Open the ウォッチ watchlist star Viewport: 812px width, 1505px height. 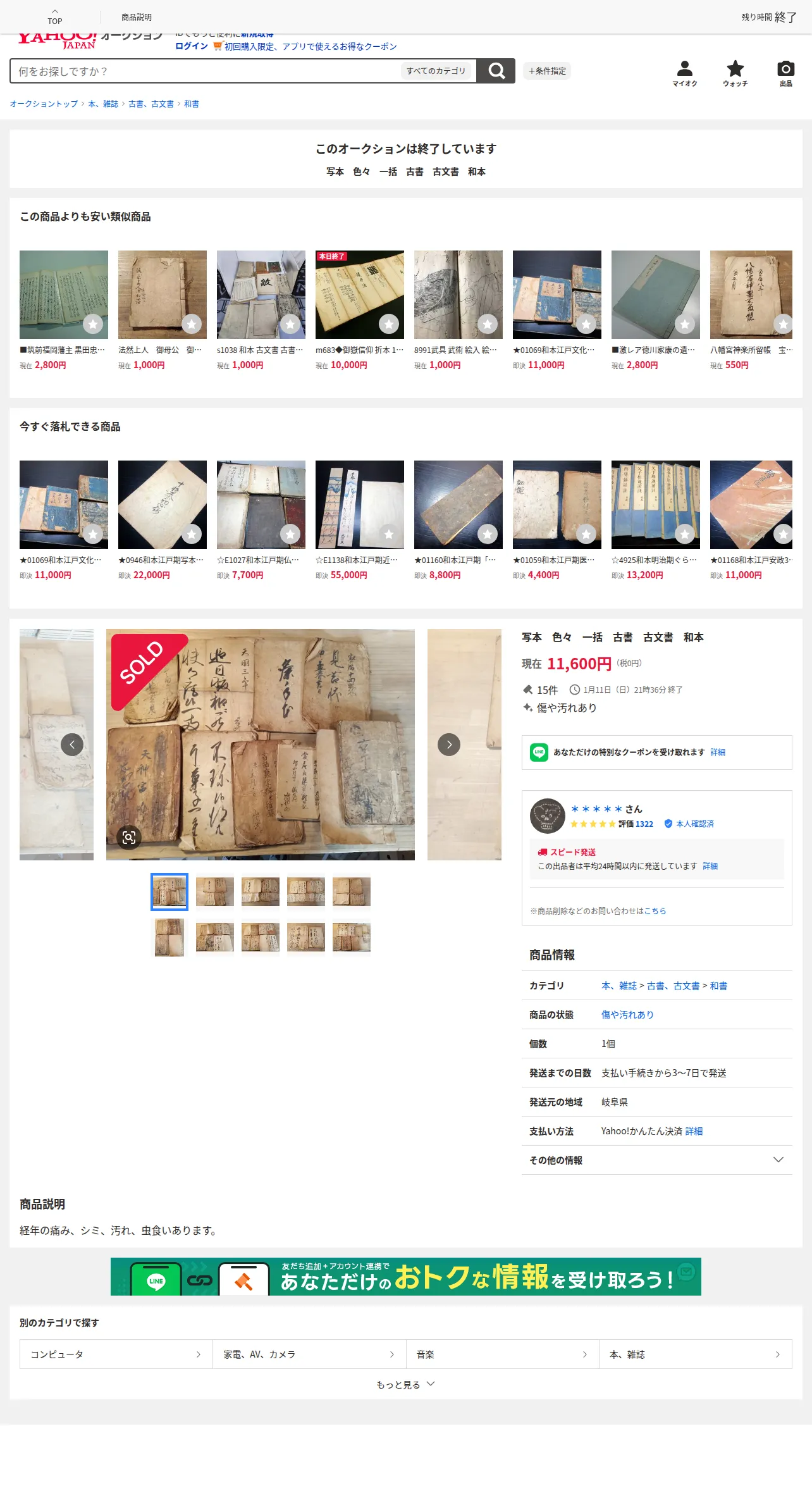click(x=735, y=73)
